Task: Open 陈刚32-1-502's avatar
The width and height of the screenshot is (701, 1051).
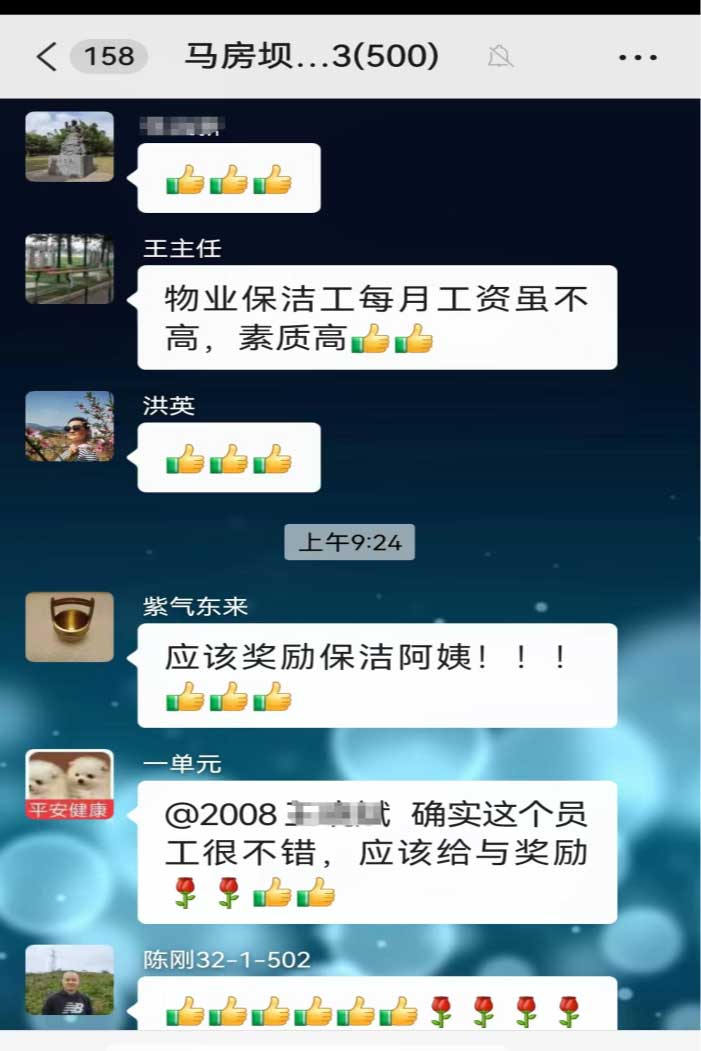Action: [69, 980]
